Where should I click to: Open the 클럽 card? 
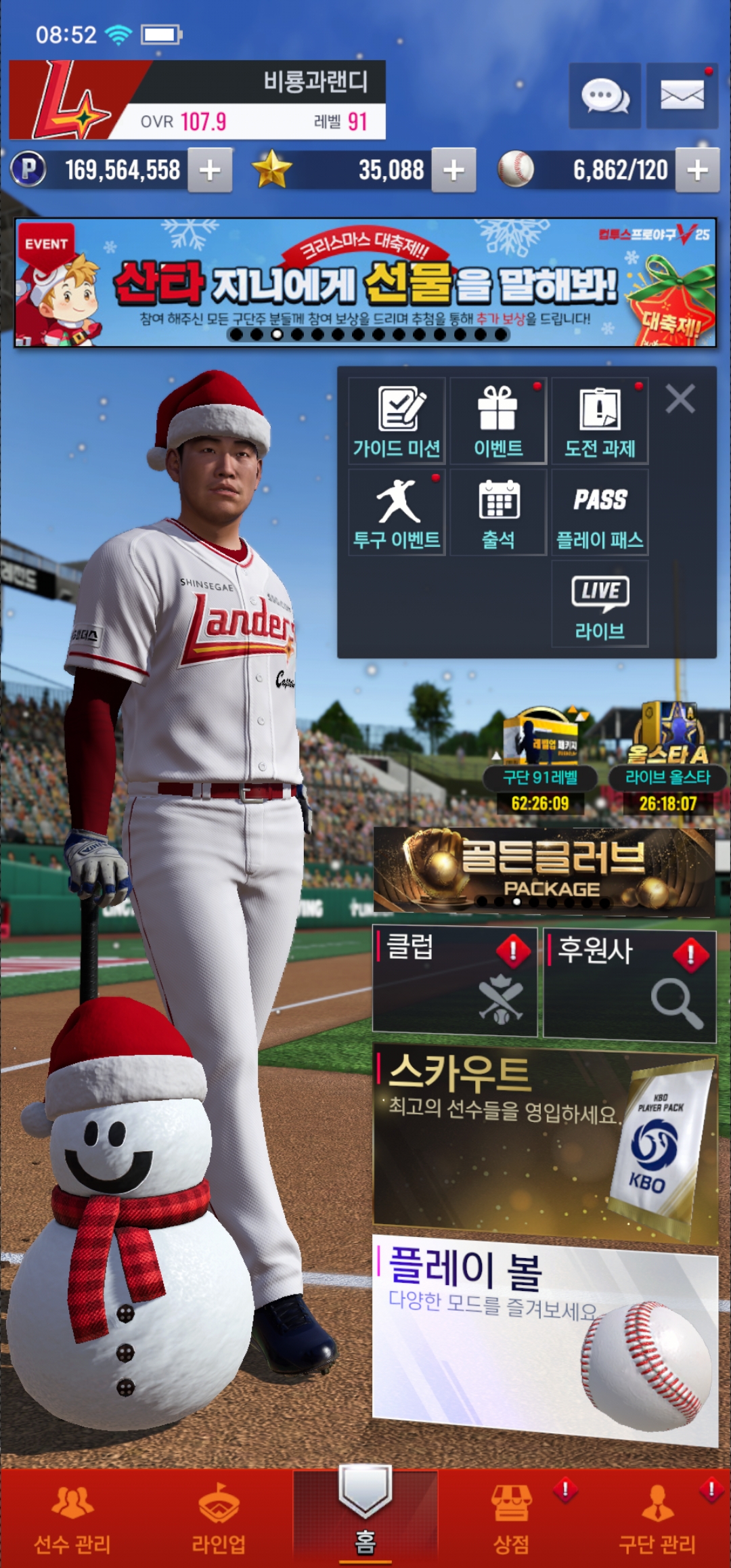point(455,982)
